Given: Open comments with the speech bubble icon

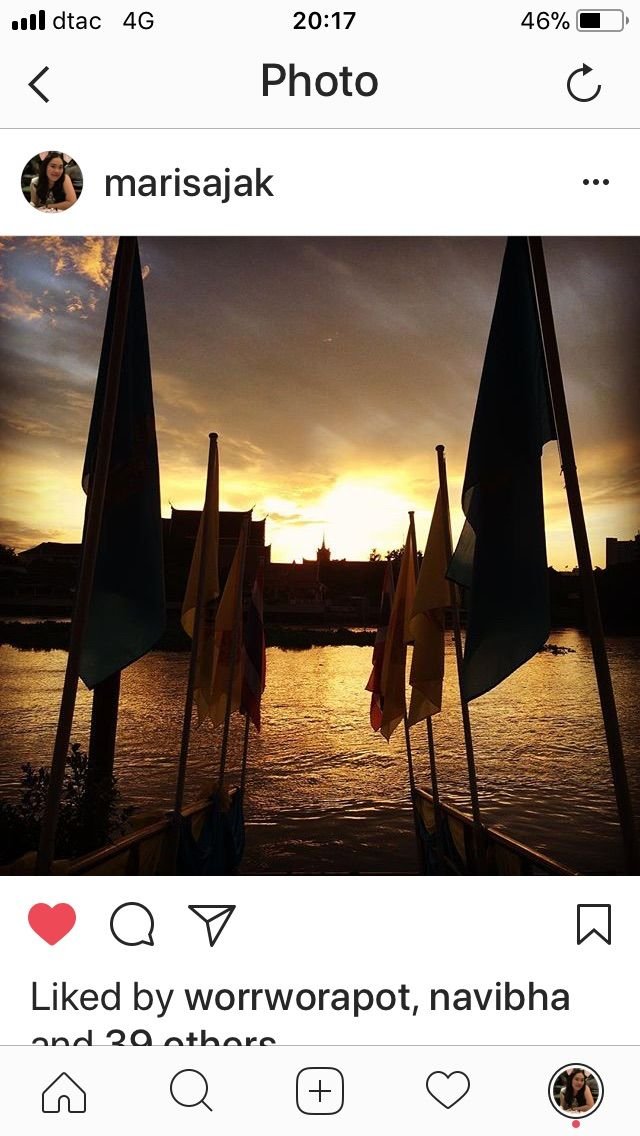Looking at the screenshot, I should [133, 924].
